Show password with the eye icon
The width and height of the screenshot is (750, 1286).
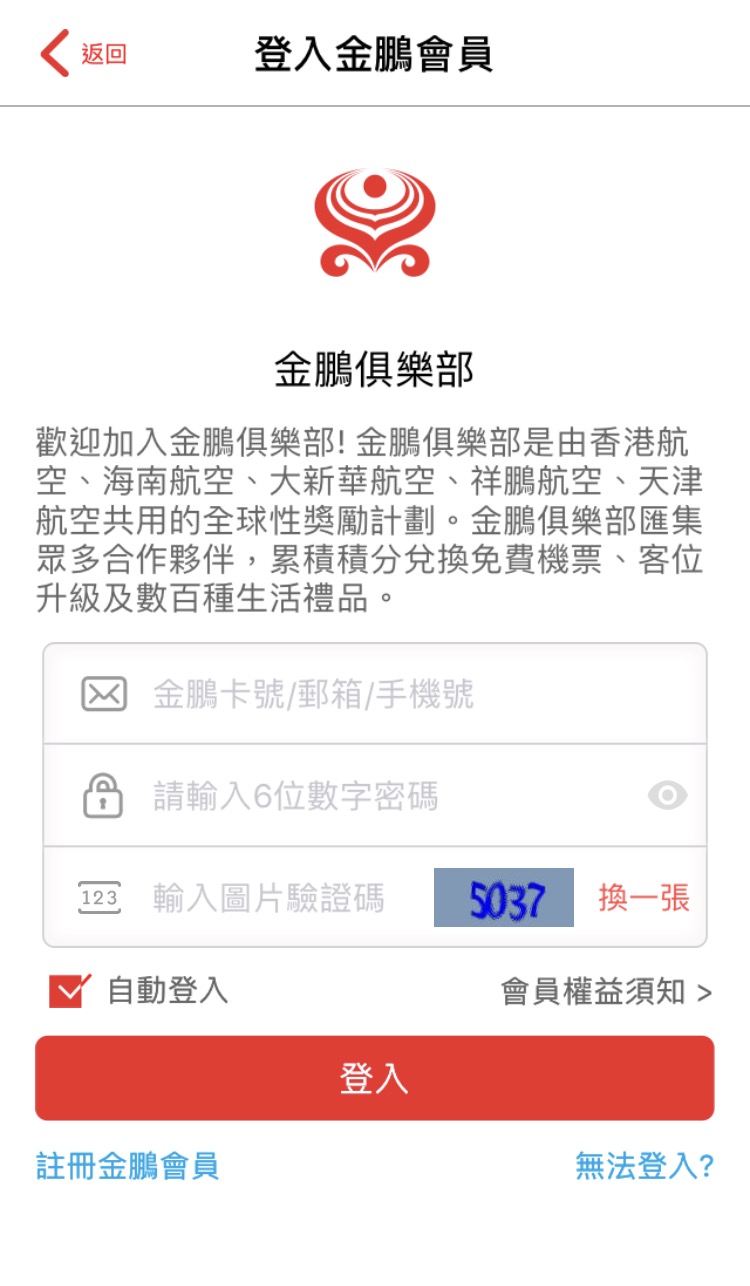click(x=667, y=796)
